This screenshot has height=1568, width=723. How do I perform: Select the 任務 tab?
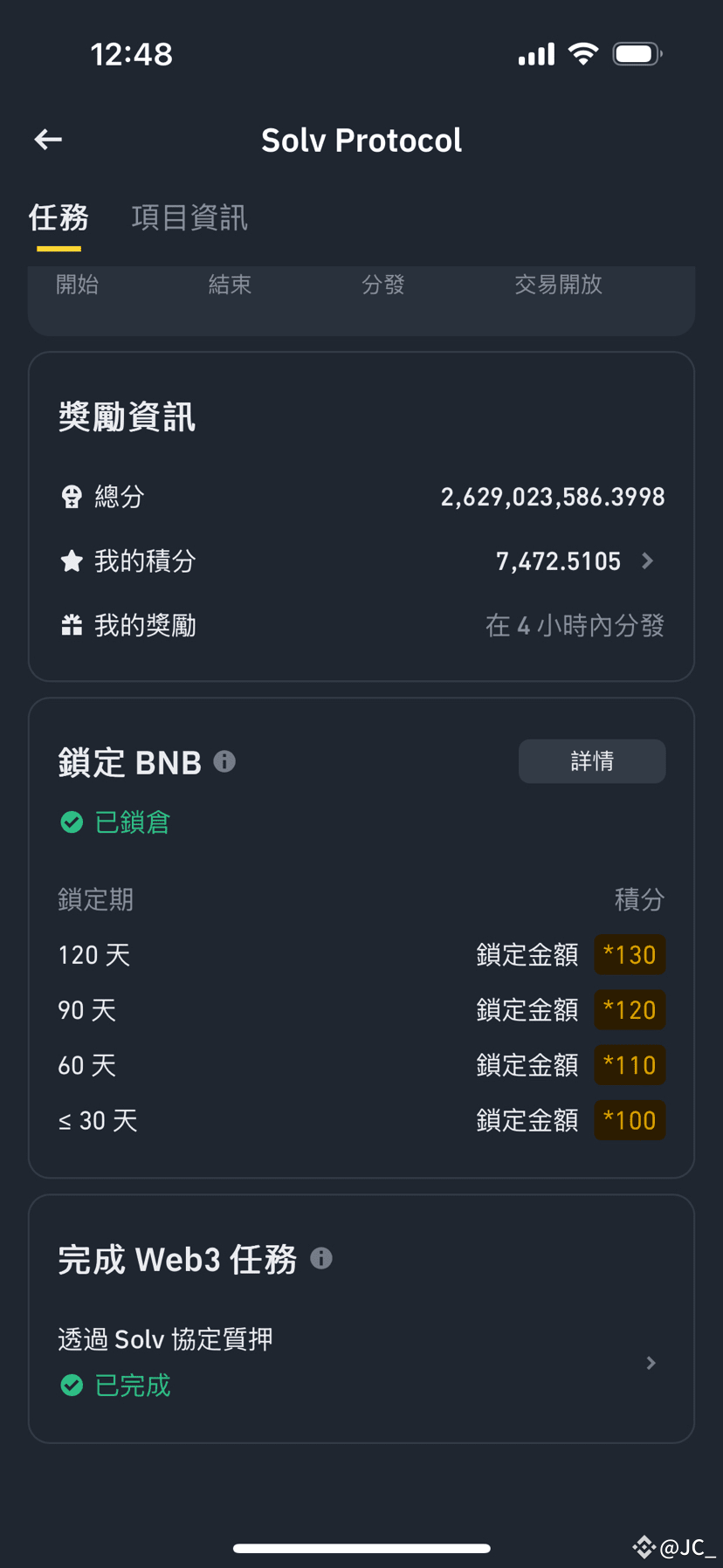(x=59, y=217)
